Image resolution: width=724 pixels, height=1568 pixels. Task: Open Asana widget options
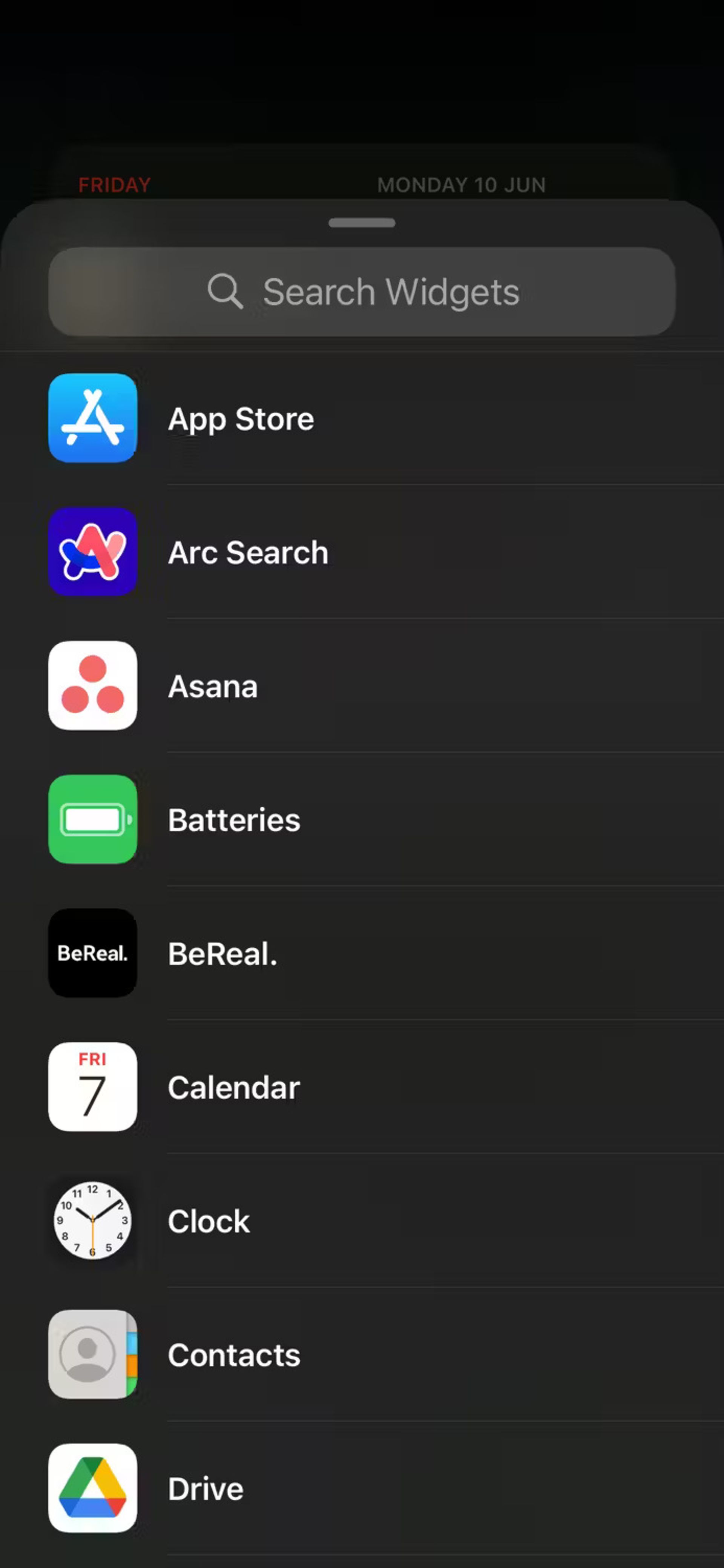click(362, 686)
